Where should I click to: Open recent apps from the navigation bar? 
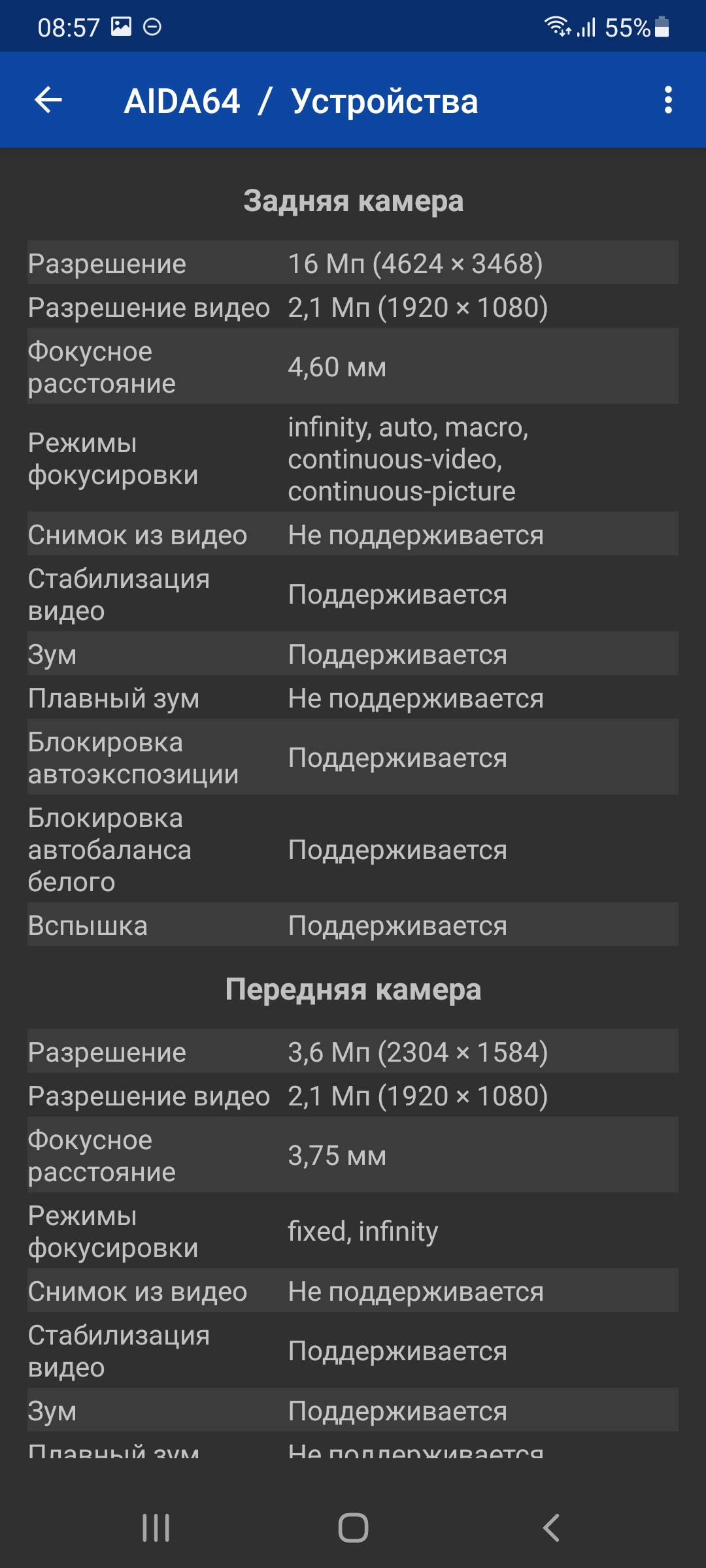156,1527
